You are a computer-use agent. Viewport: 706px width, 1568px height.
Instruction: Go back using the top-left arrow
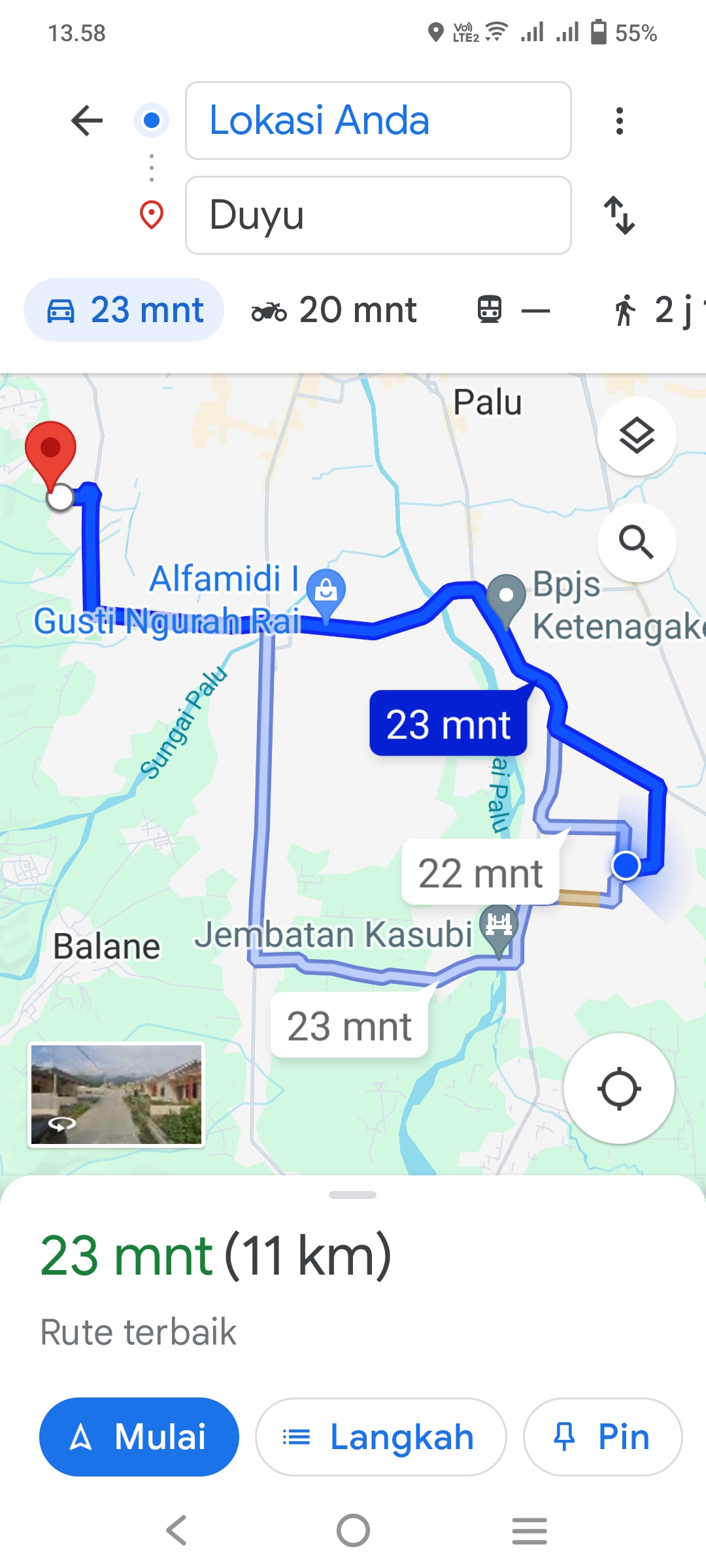point(87,121)
